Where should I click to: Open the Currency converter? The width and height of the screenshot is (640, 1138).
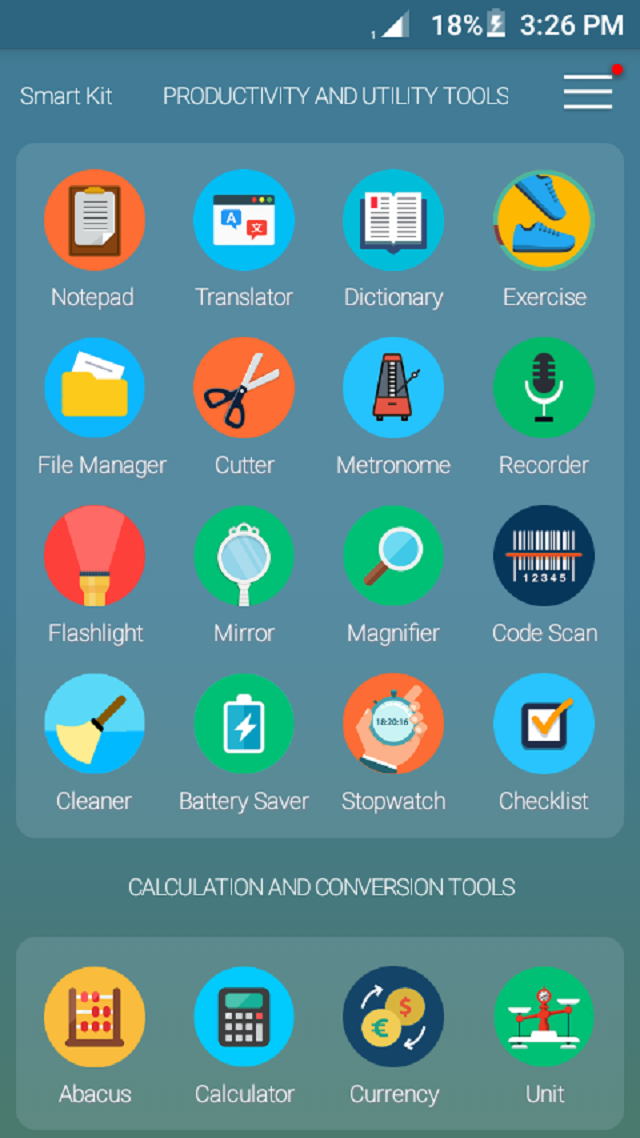tap(393, 1017)
